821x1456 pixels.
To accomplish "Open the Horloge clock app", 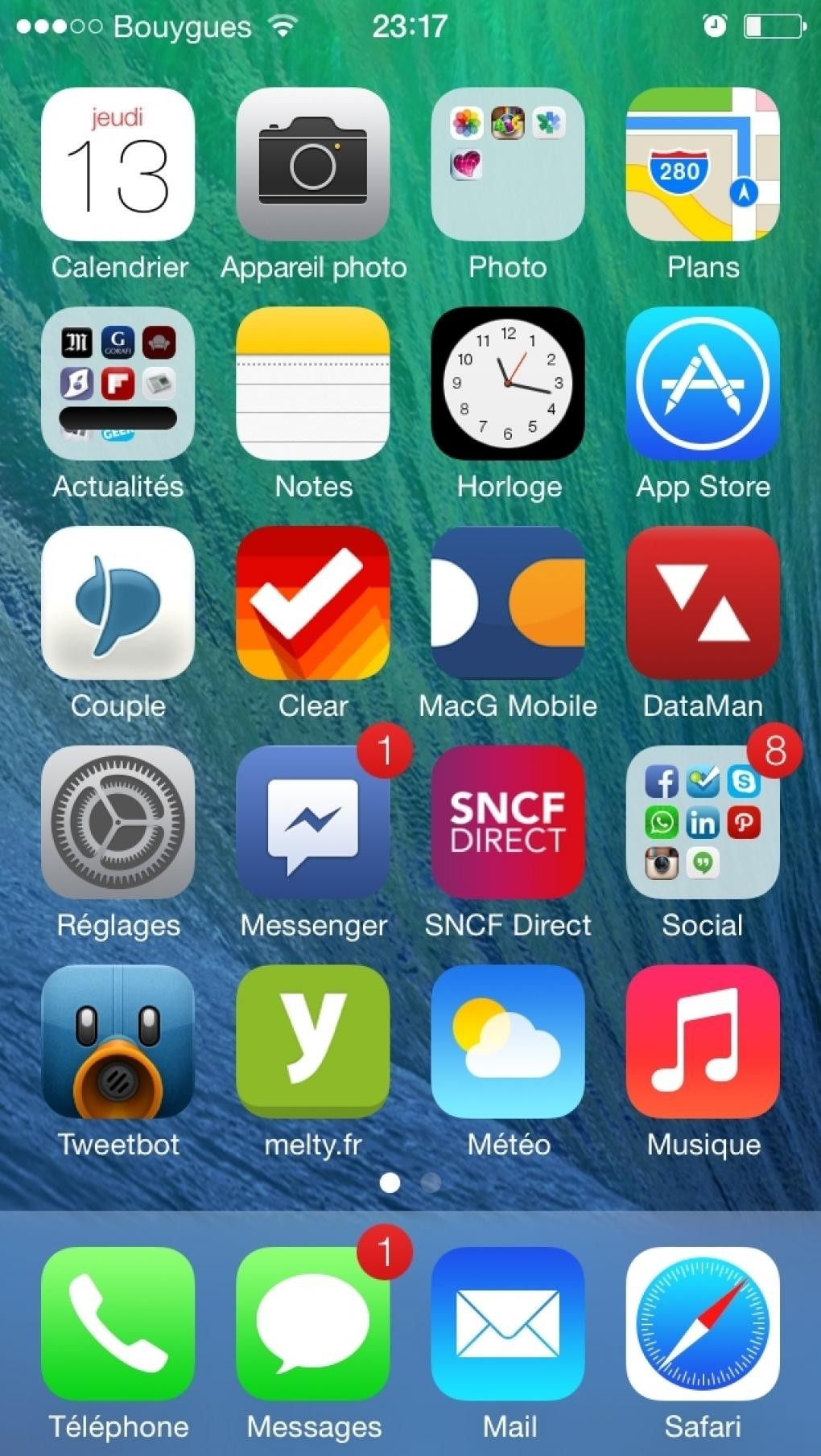I will [x=508, y=384].
